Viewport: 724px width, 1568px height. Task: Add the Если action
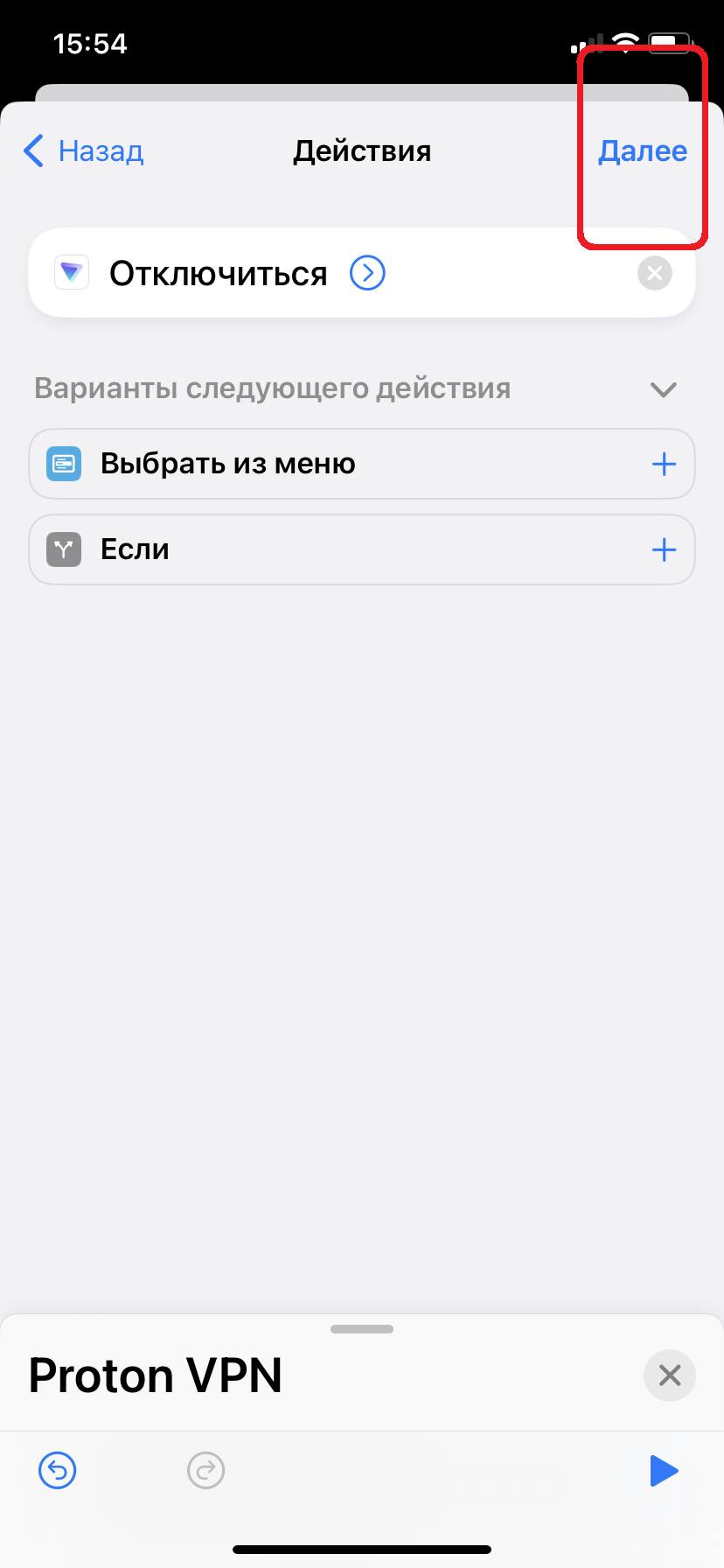pos(665,549)
